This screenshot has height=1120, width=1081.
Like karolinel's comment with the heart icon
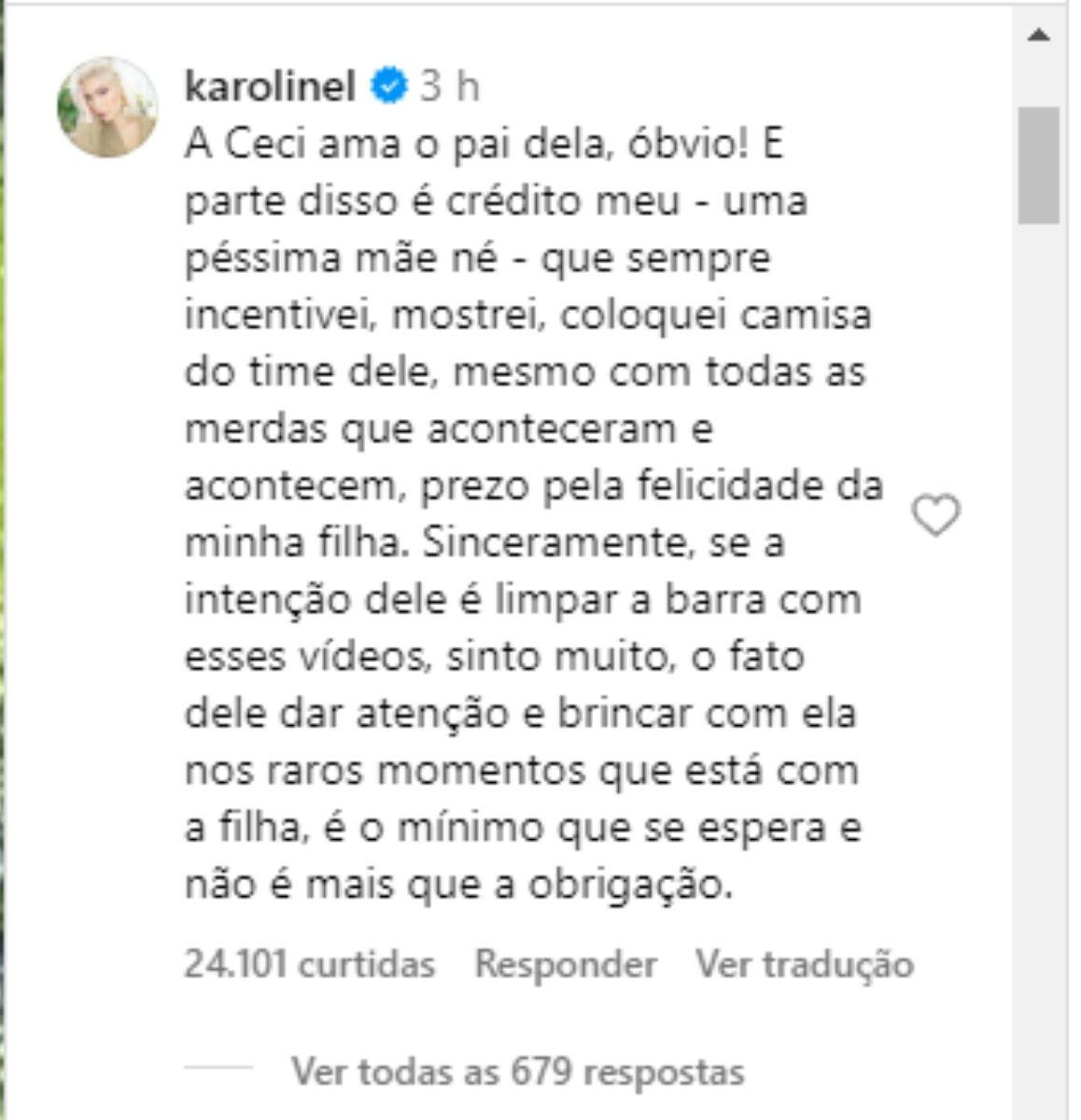click(x=934, y=516)
